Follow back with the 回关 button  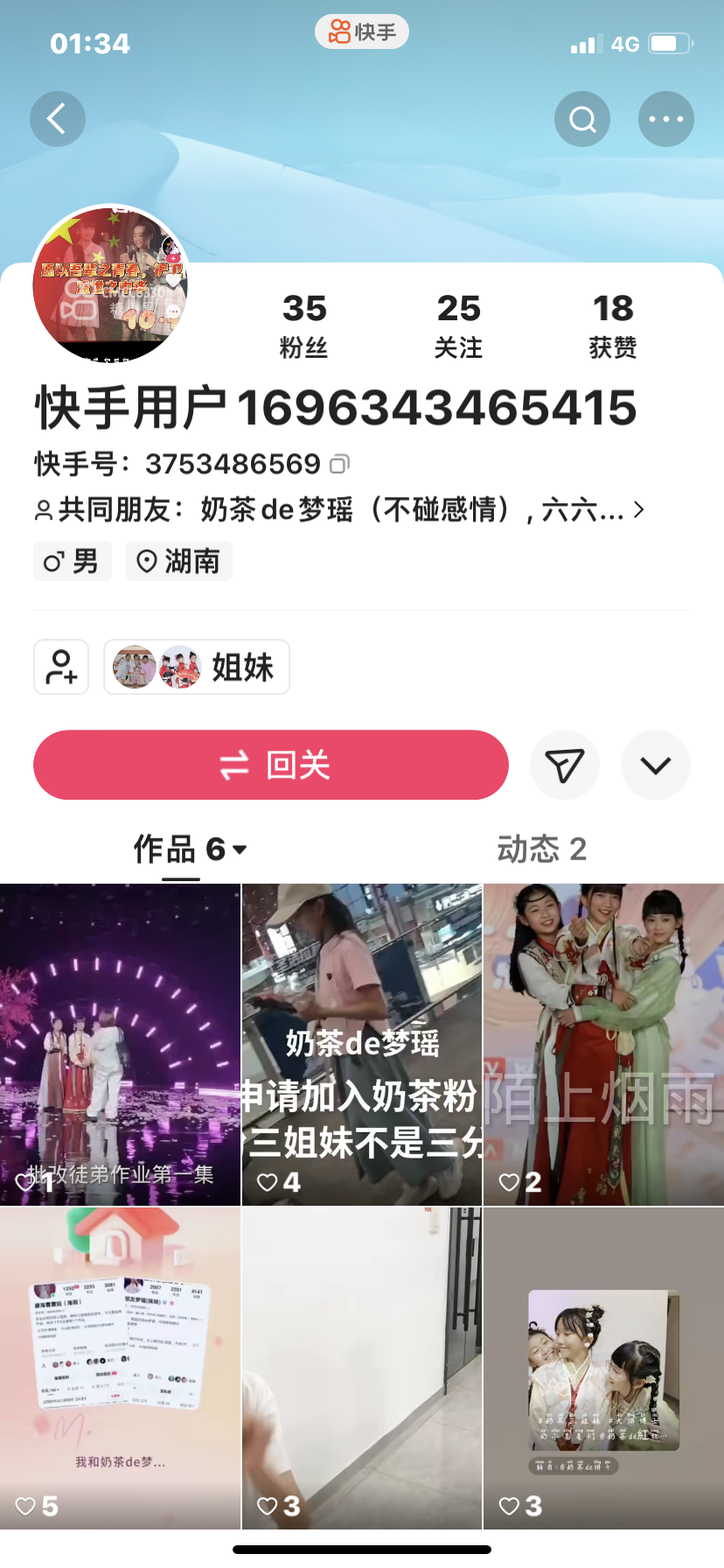[x=271, y=765]
